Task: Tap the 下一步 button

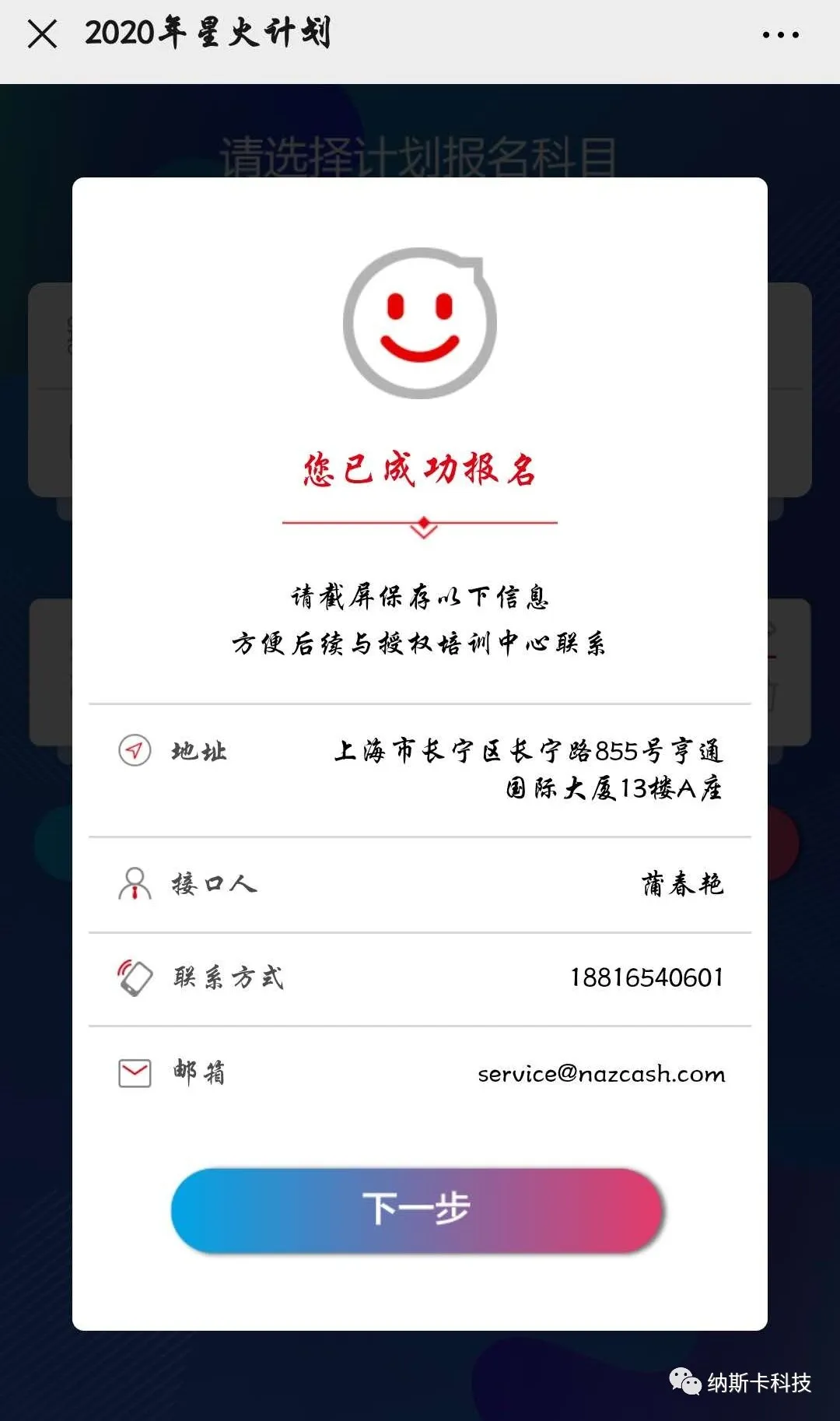Action: pyautogui.click(x=417, y=1210)
